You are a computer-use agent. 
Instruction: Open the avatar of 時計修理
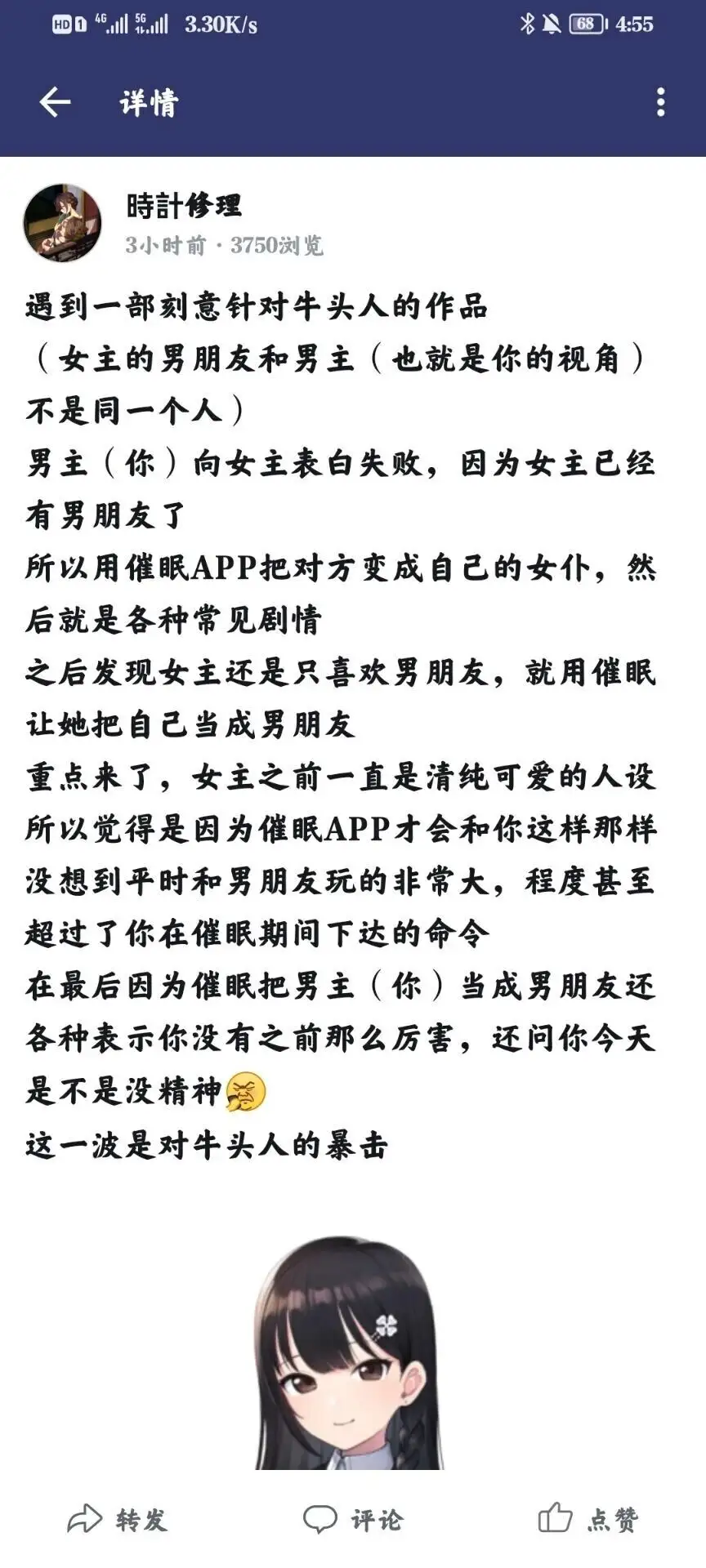[x=62, y=222]
